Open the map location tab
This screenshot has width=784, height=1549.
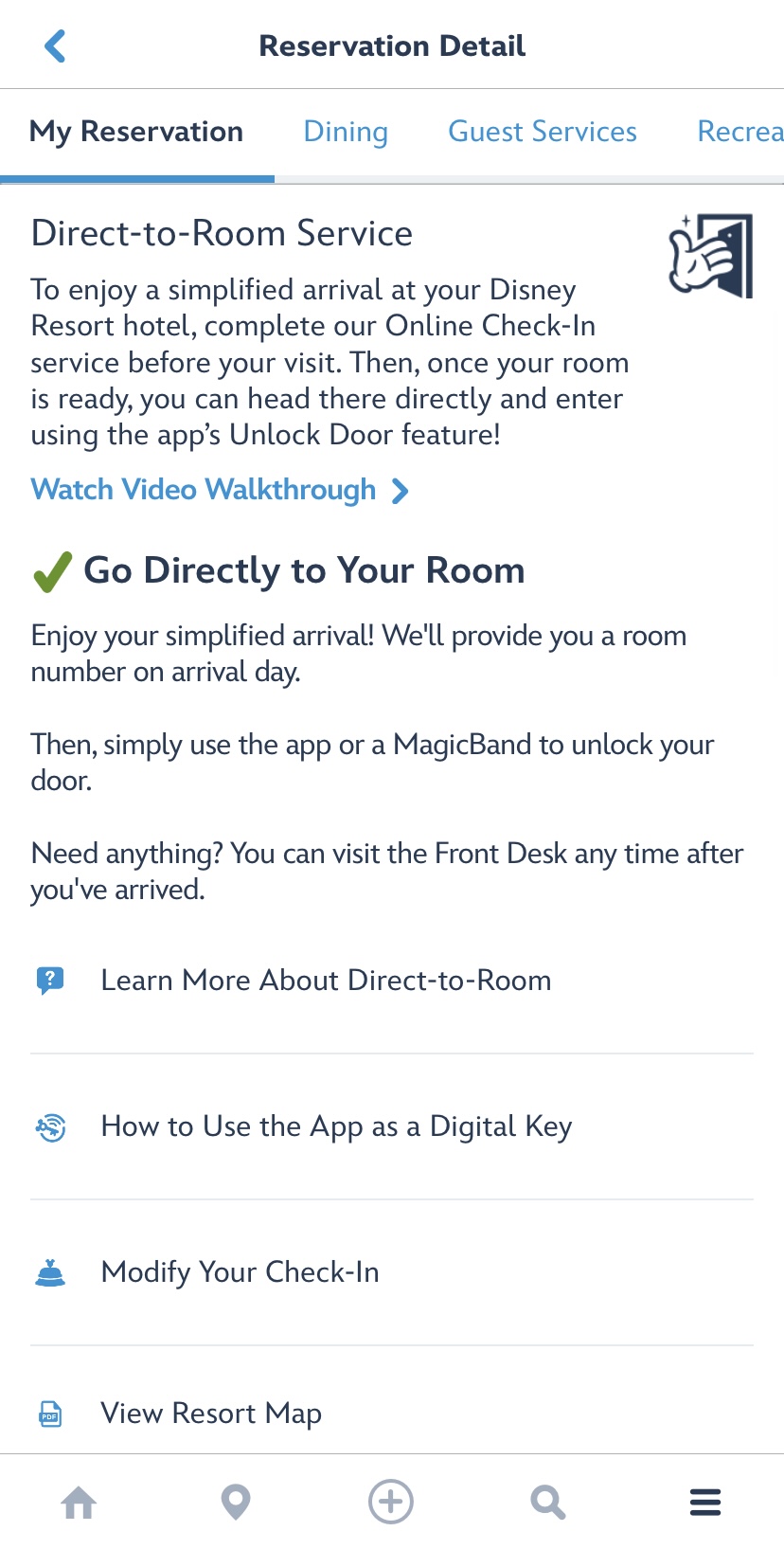pos(236,1503)
